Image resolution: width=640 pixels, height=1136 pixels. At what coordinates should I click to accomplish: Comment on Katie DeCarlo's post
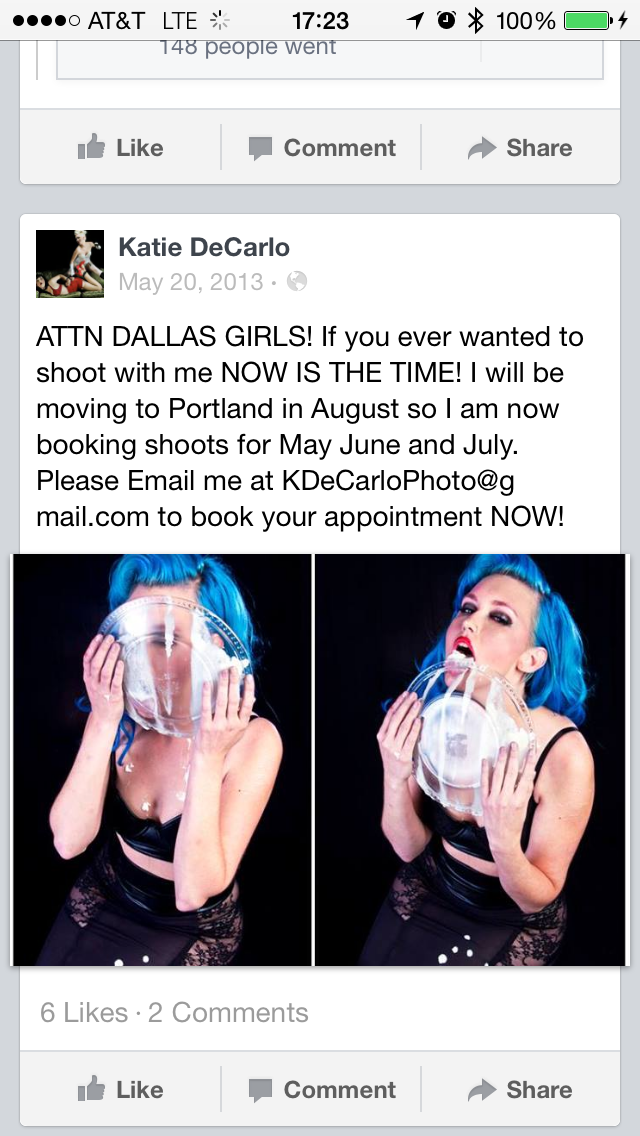pyautogui.click(x=321, y=1089)
